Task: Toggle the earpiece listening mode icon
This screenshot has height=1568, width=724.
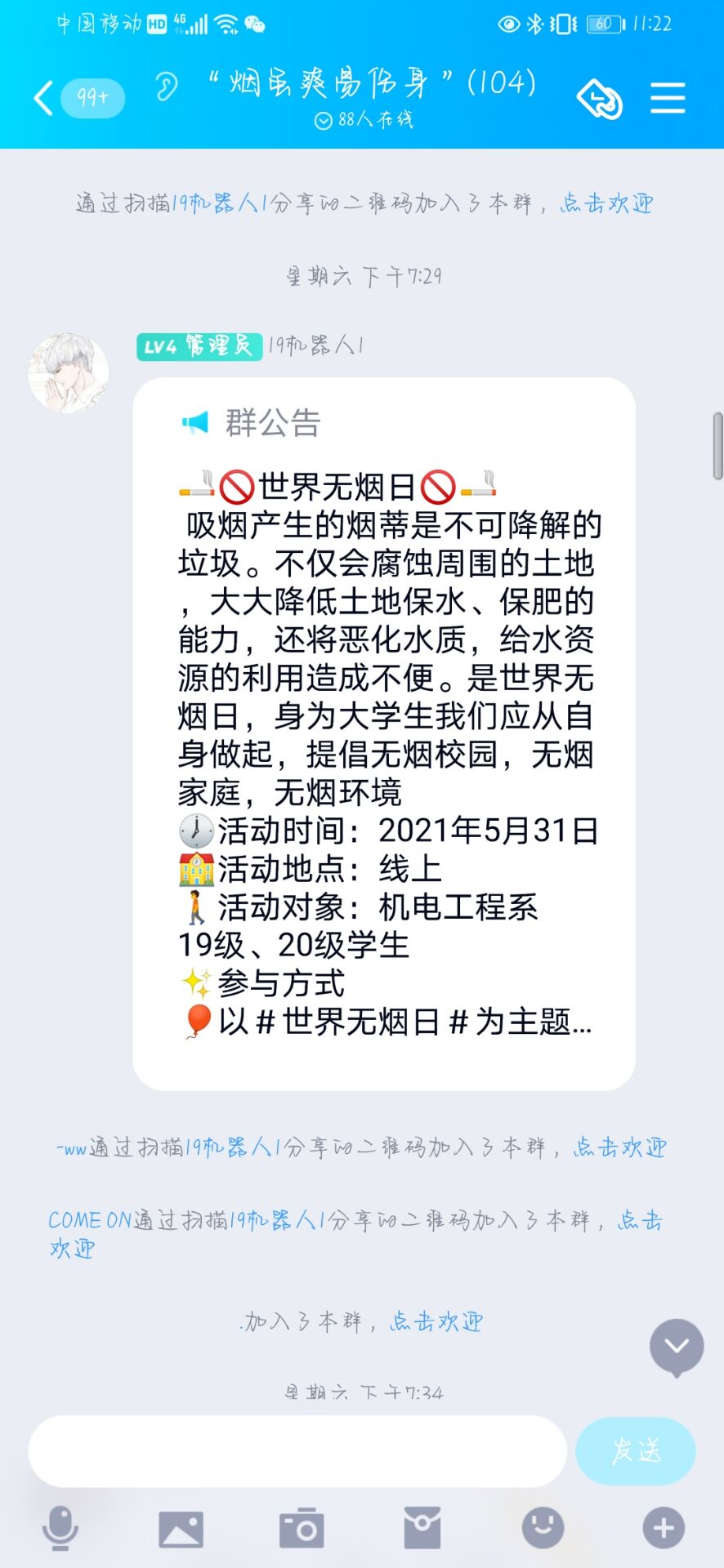Action: tap(166, 87)
